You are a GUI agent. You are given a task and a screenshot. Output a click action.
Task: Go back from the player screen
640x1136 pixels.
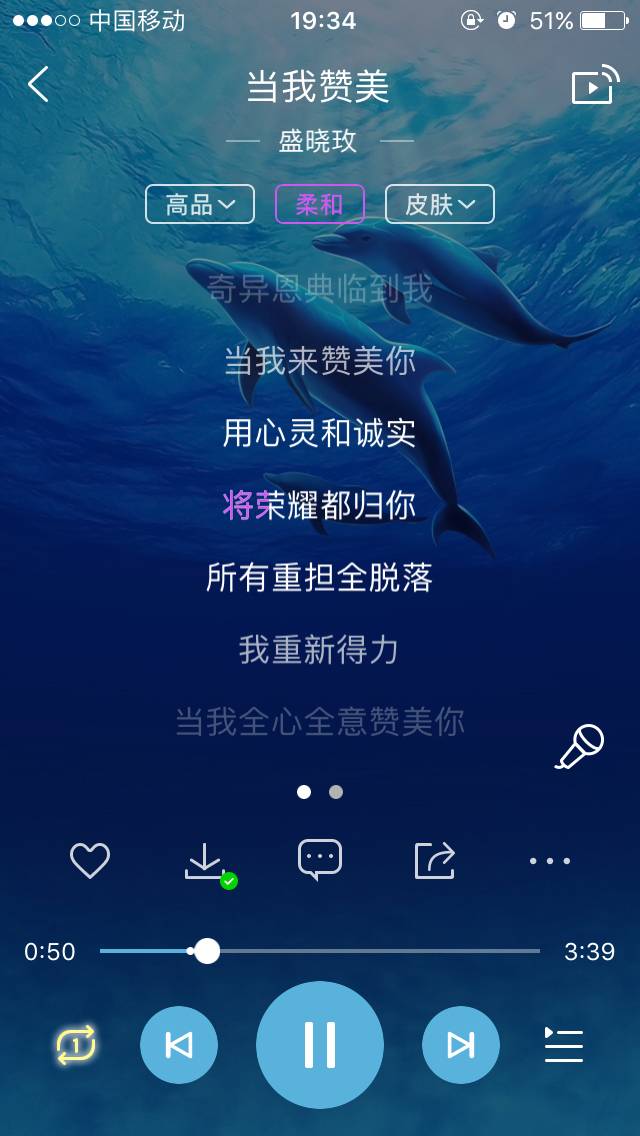tap(38, 85)
